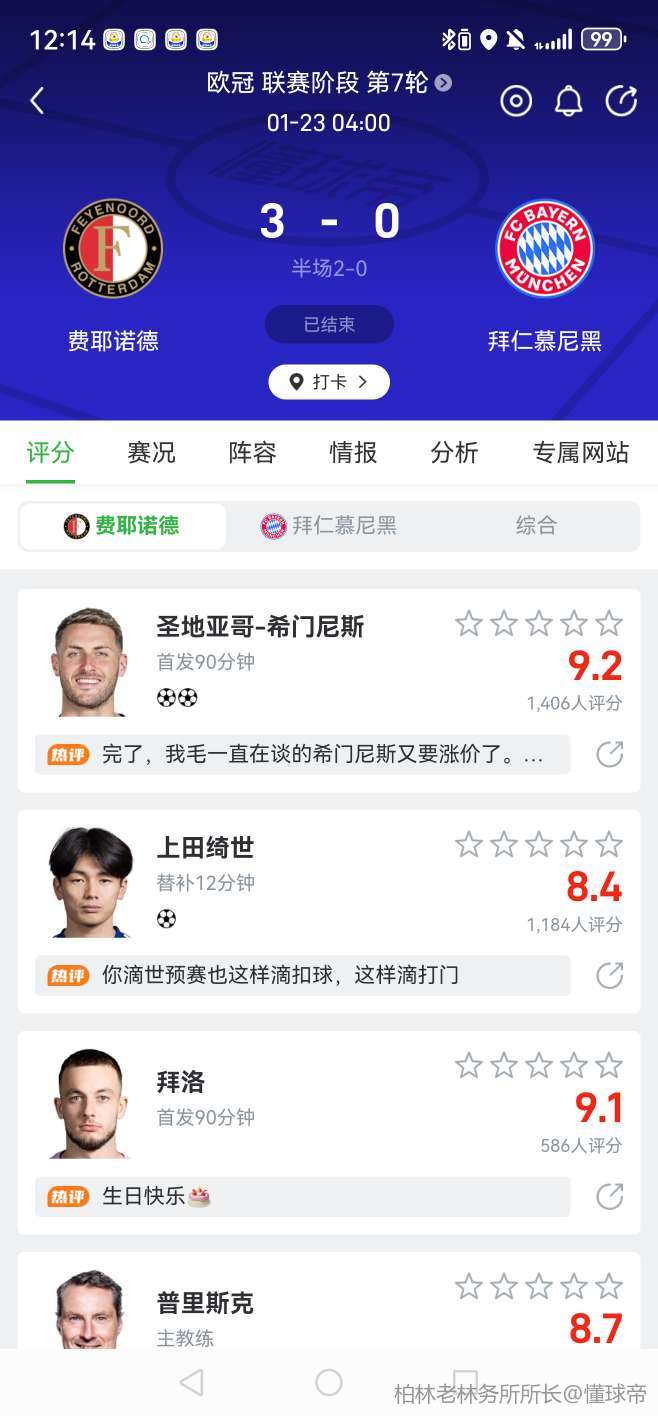Share 拜洛's rating card
The image size is (658, 1416).
point(609,1196)
